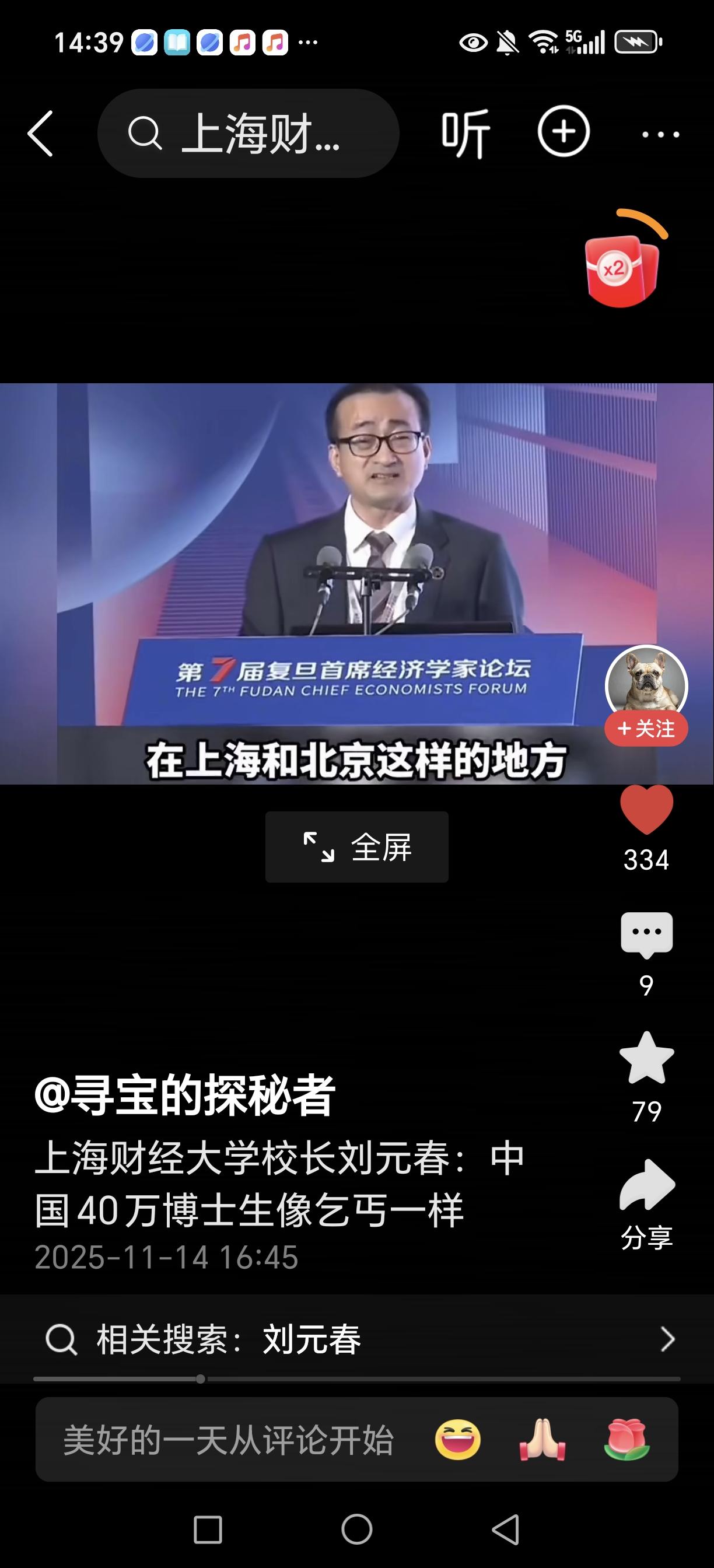Open the comments bubble icon
Viewport: 714px width, 1568px height.
[x=646, y=935]
